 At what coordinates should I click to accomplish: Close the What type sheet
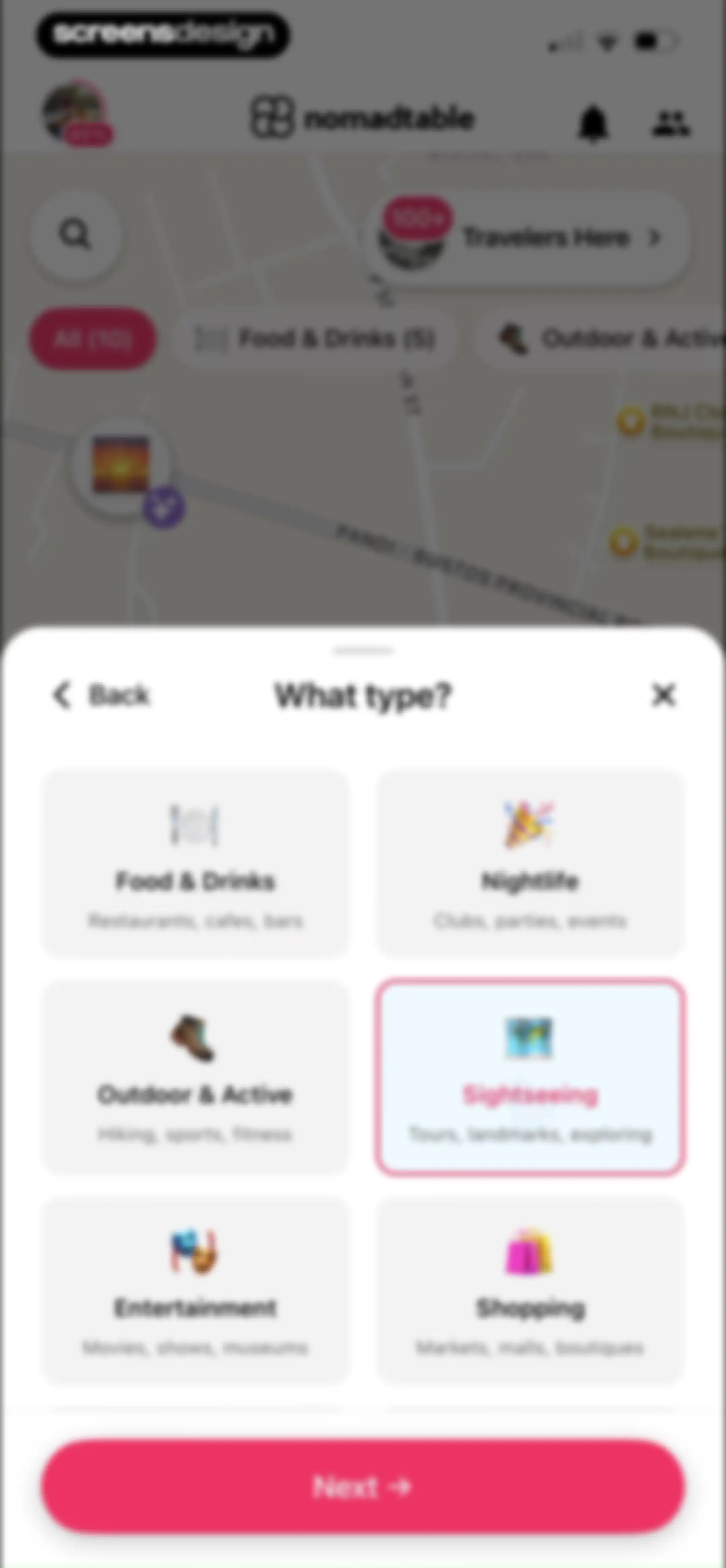[x=663, y=695]
